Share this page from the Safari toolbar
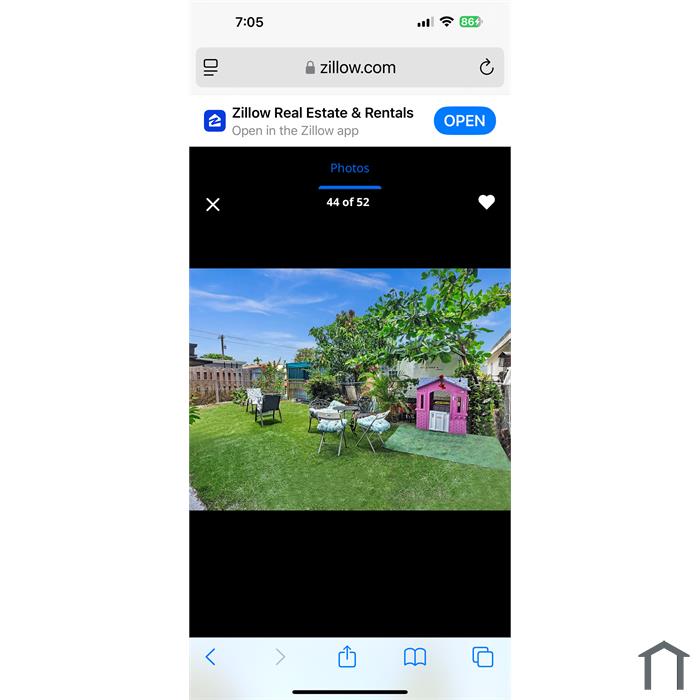The height and width of the screenshot is (700, 700). pos(347,657)
